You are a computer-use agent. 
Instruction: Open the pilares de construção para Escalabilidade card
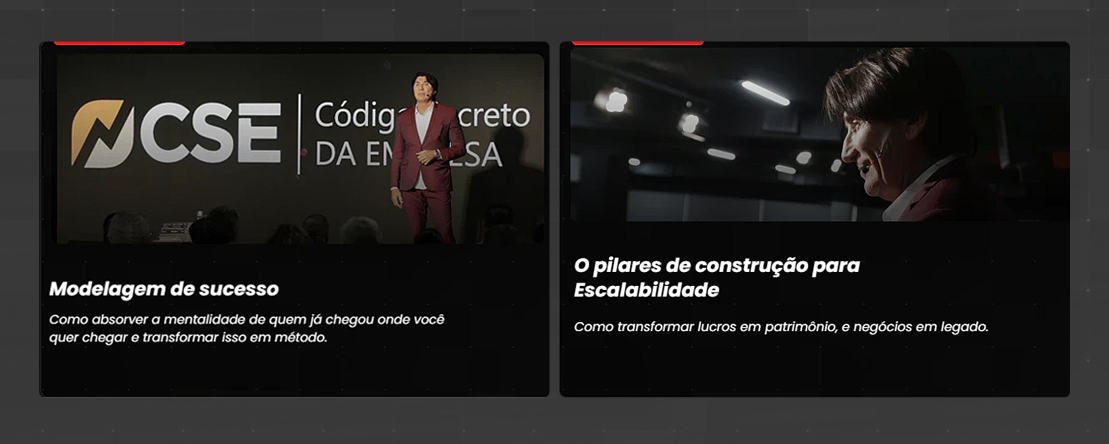814,220
